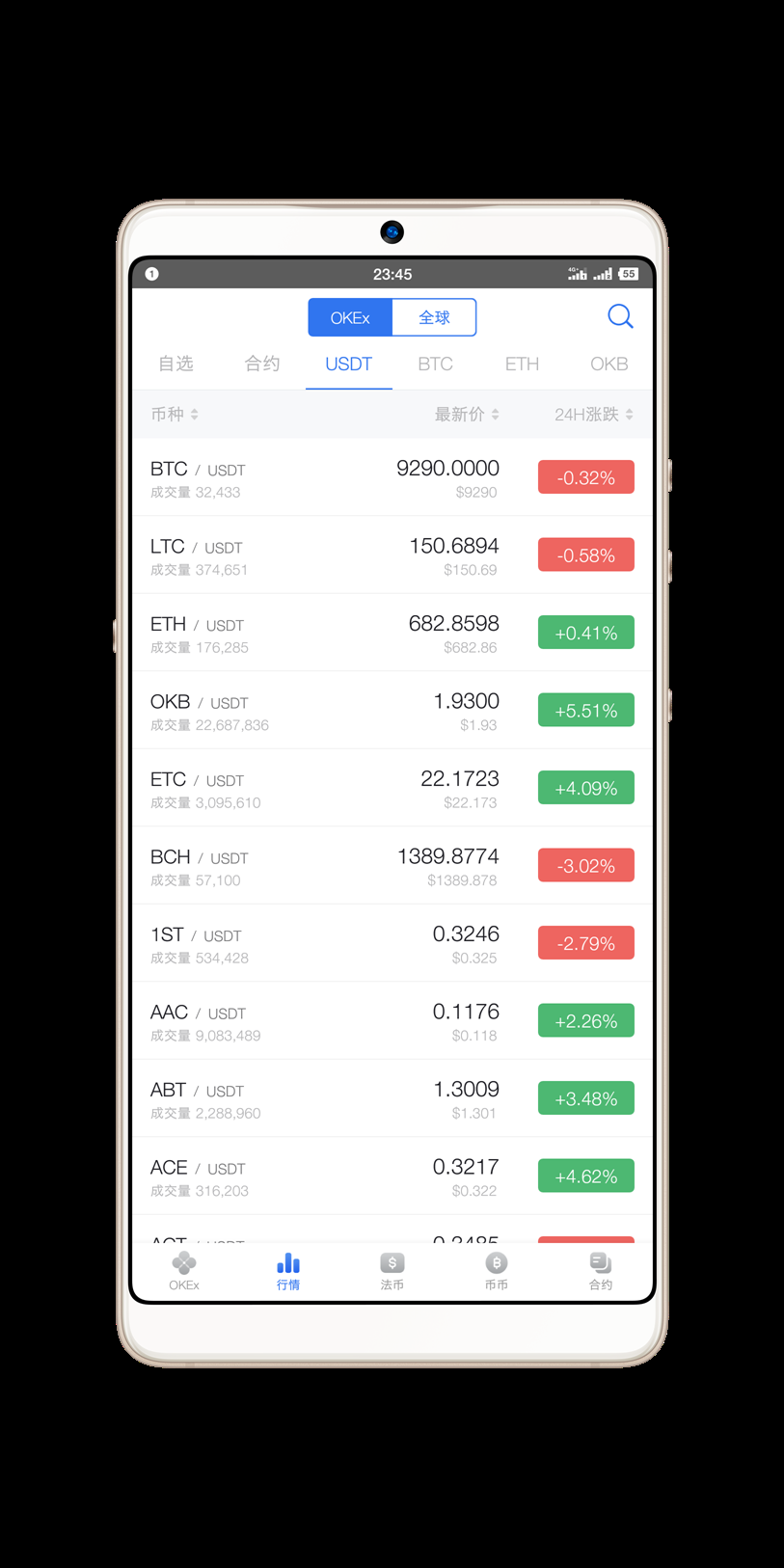
Task: Switch to the OKB market tab
Action: [x=608, y=364]
